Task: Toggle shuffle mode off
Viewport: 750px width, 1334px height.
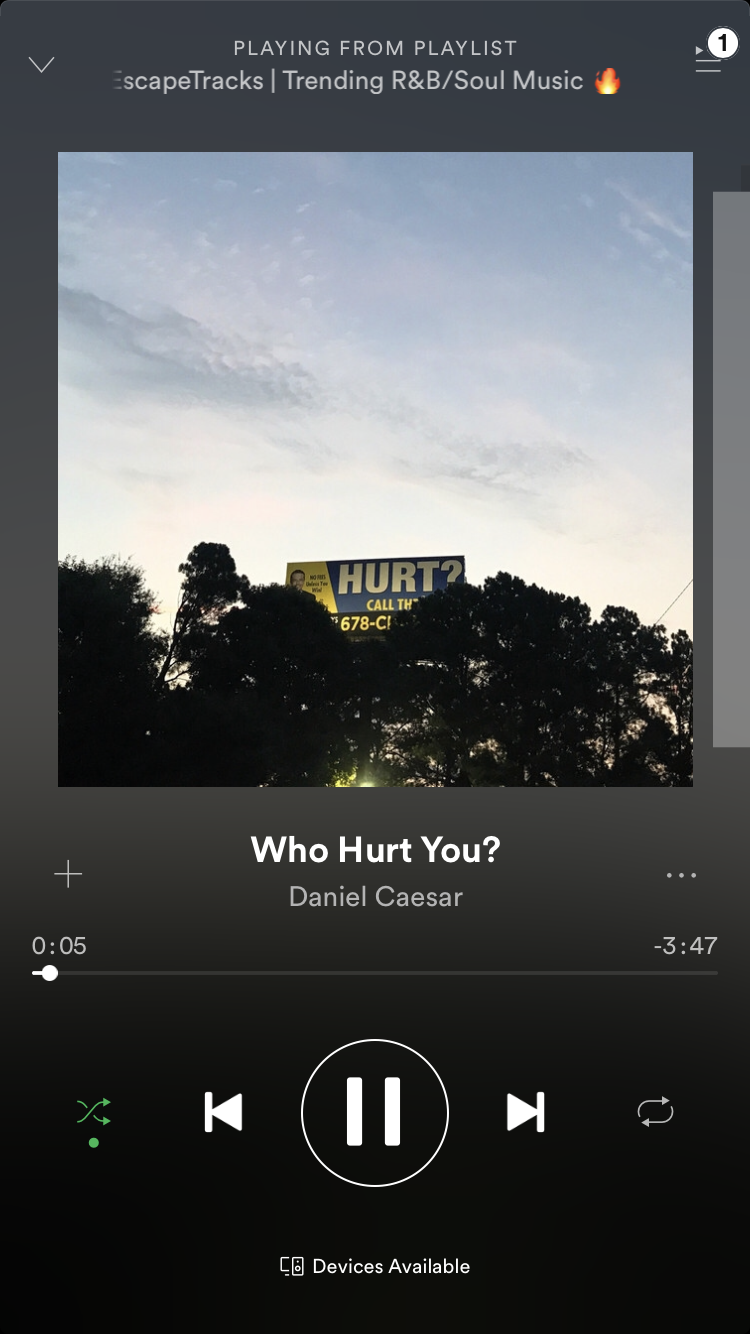Action: [x=94, y=1112]
